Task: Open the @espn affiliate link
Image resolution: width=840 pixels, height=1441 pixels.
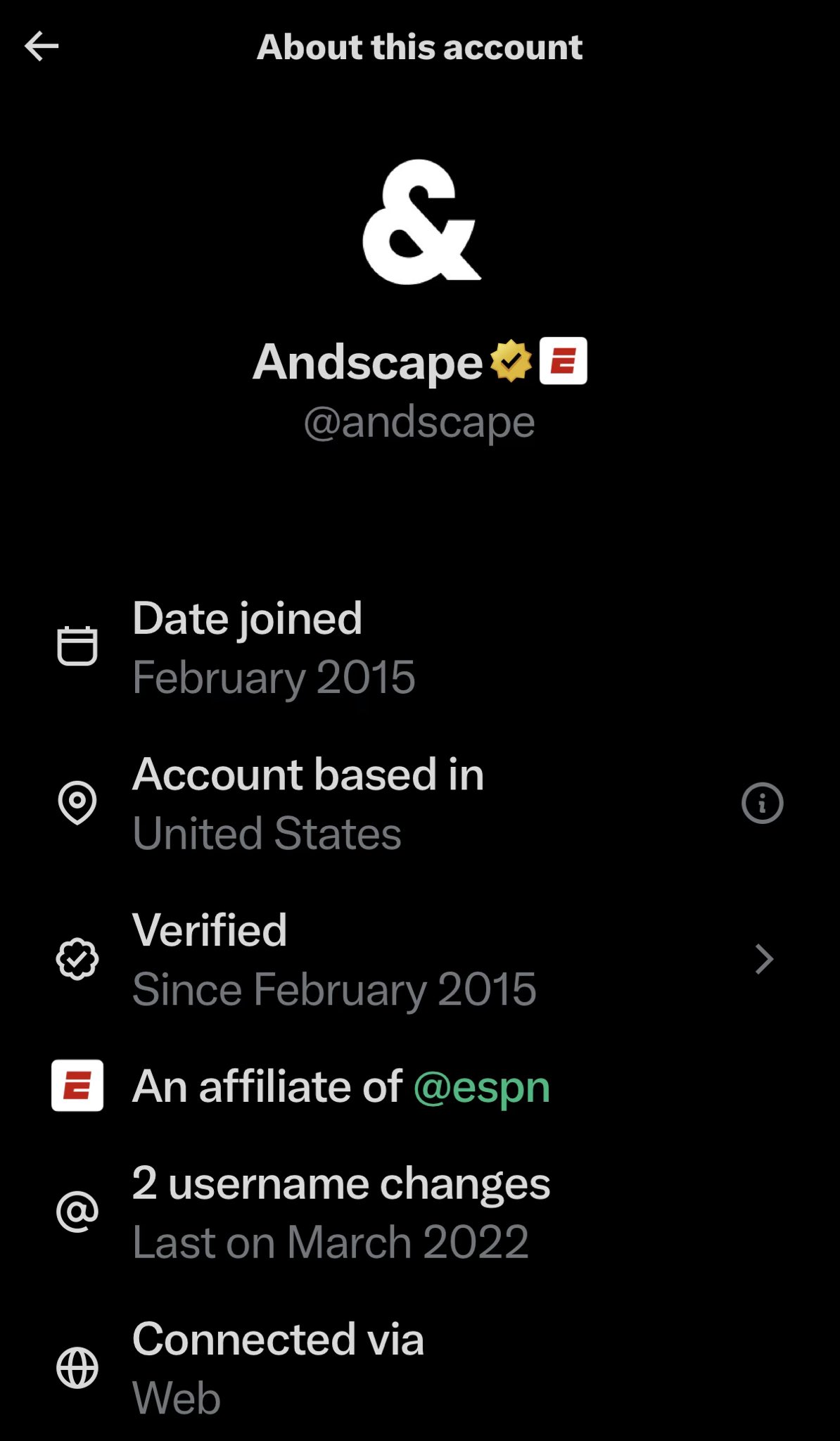Action: point(481,1086)
